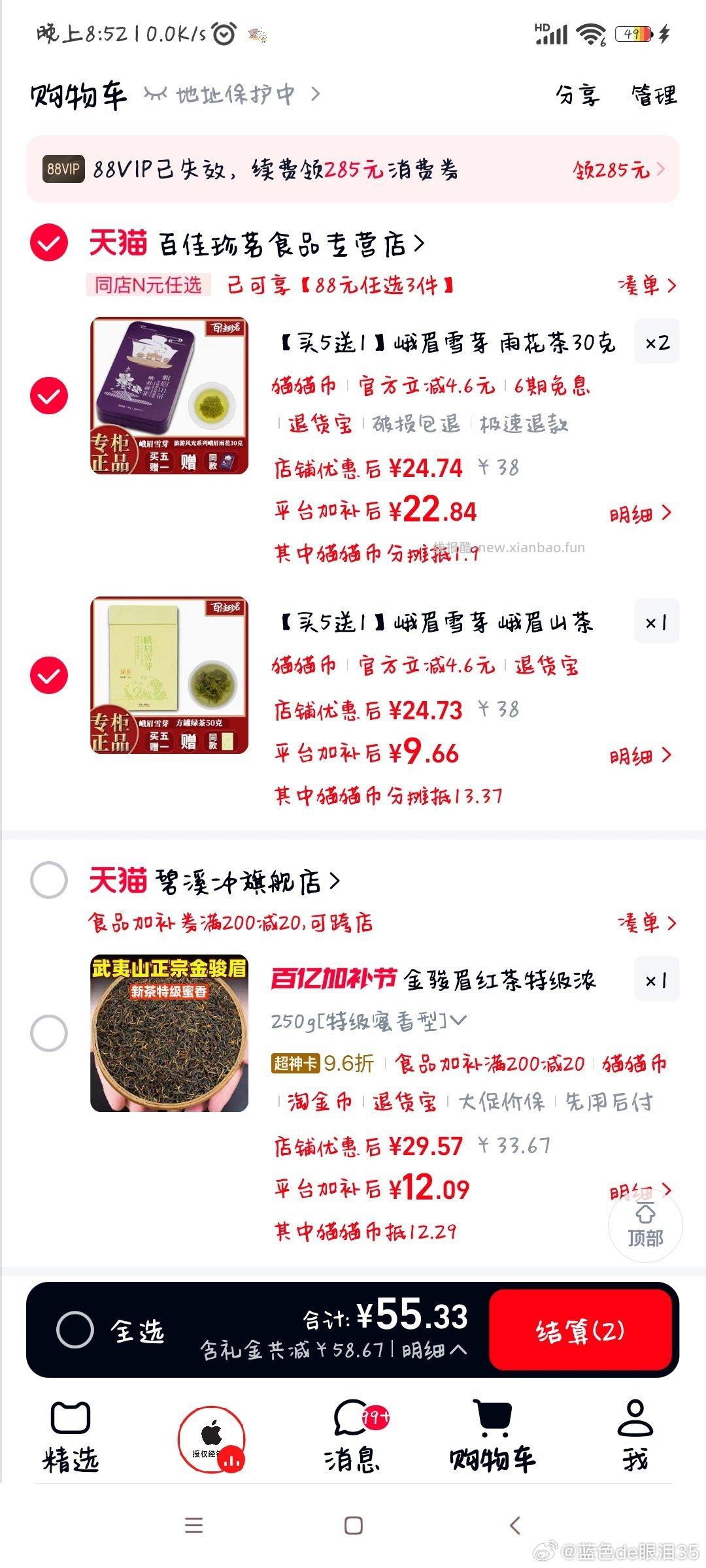Tap the alarm clock icon in status bar
Screen dimensions: 706x1568
point(222,34)
